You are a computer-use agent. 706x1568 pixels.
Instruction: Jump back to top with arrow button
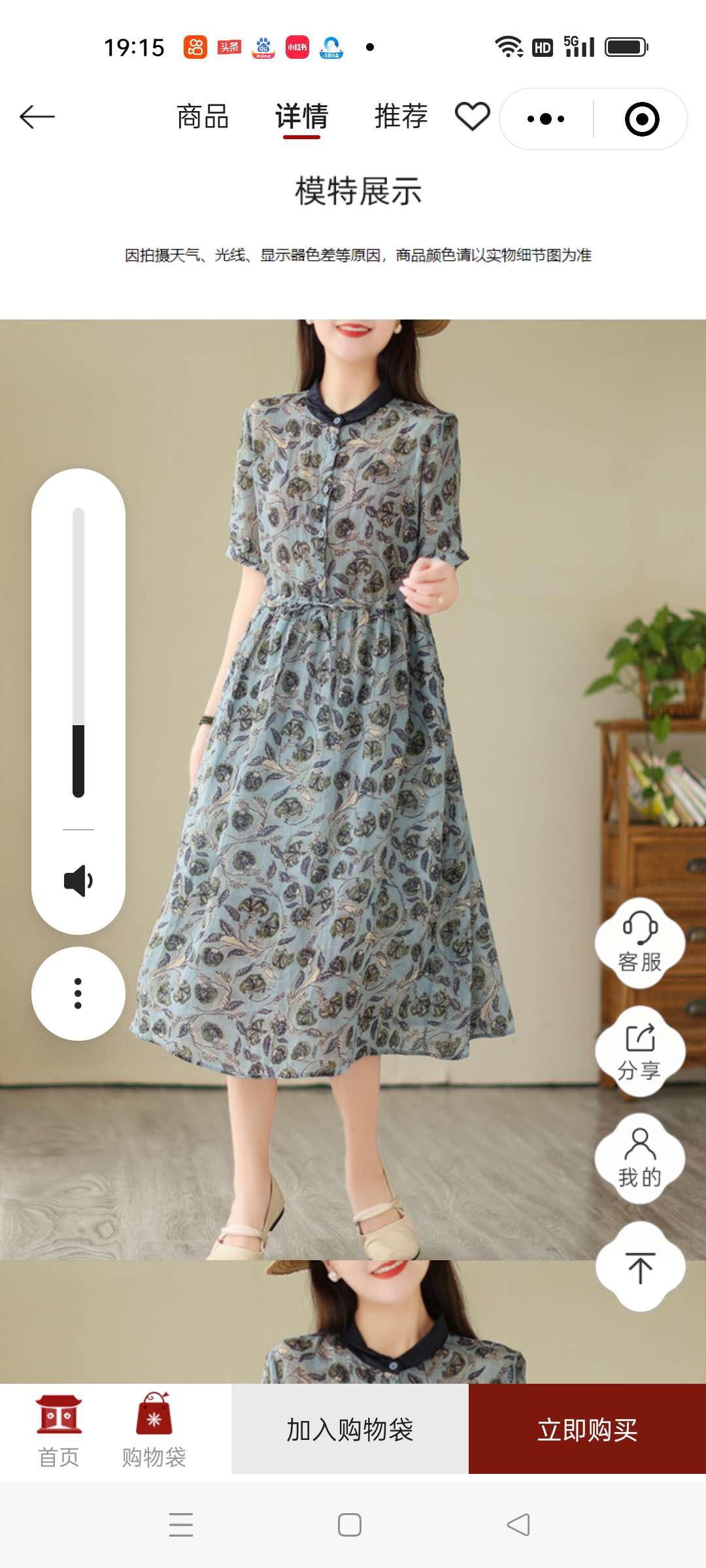(x=640, y=1267)
